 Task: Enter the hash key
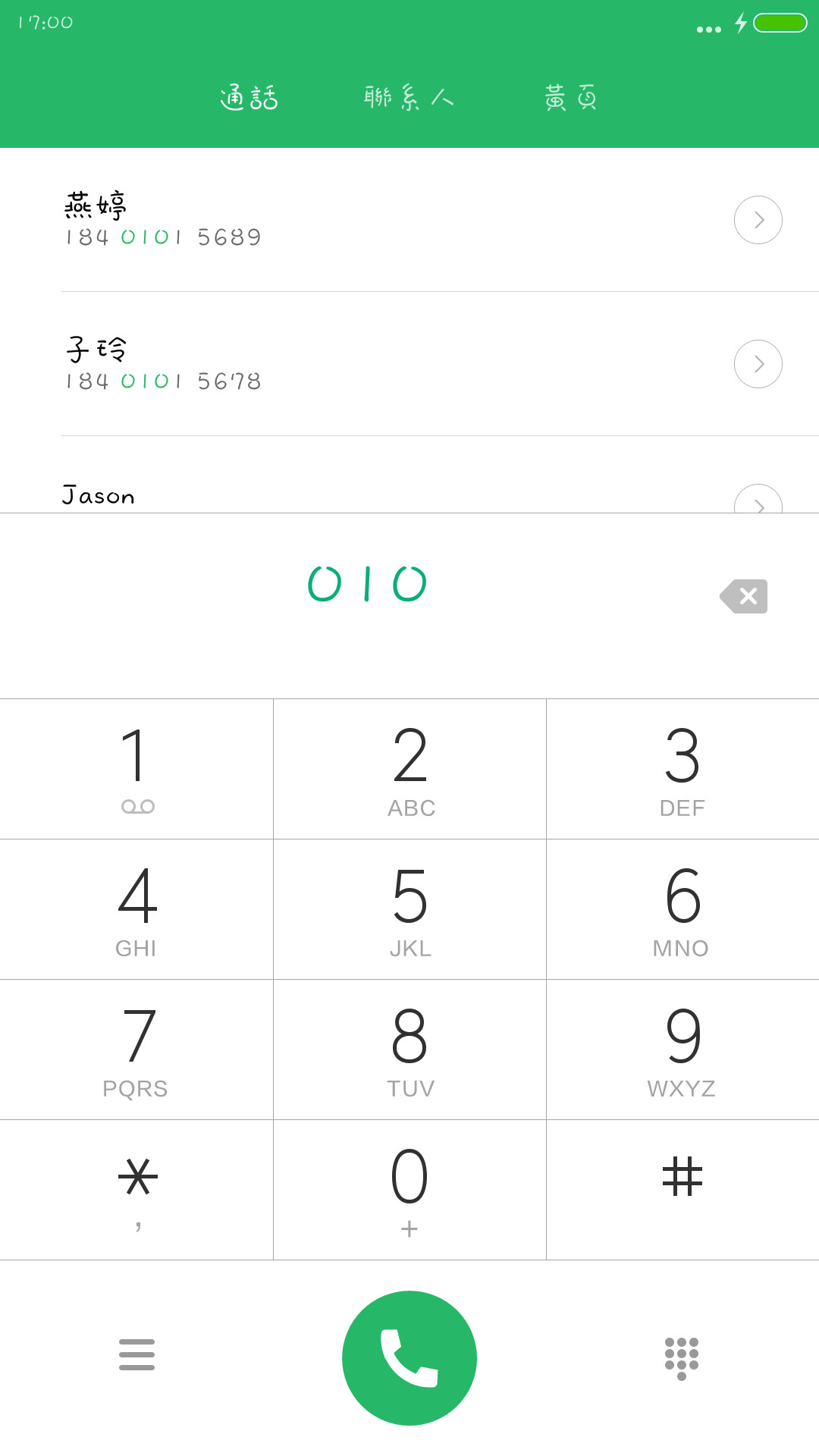point(682,1190)
